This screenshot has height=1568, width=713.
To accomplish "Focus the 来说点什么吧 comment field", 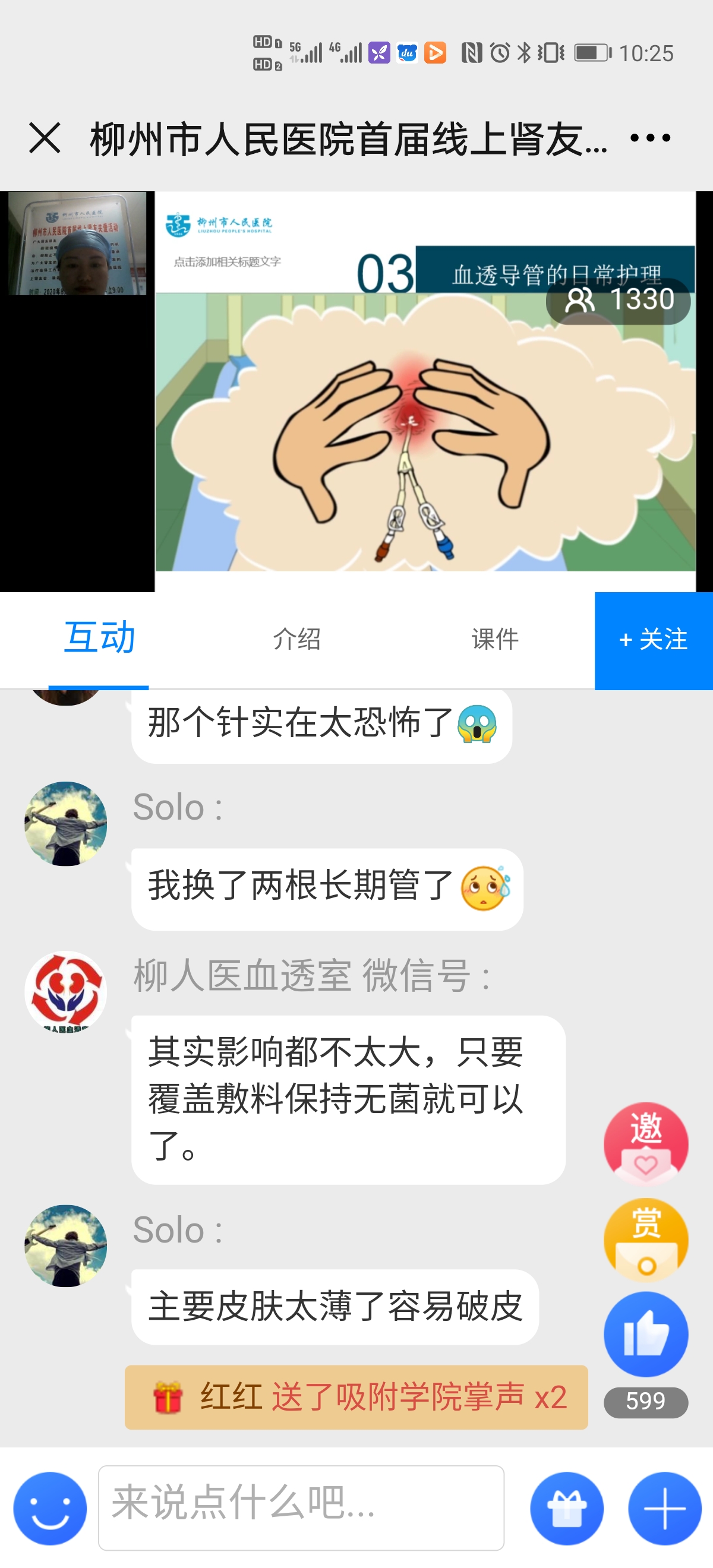I will (301, 1508).
